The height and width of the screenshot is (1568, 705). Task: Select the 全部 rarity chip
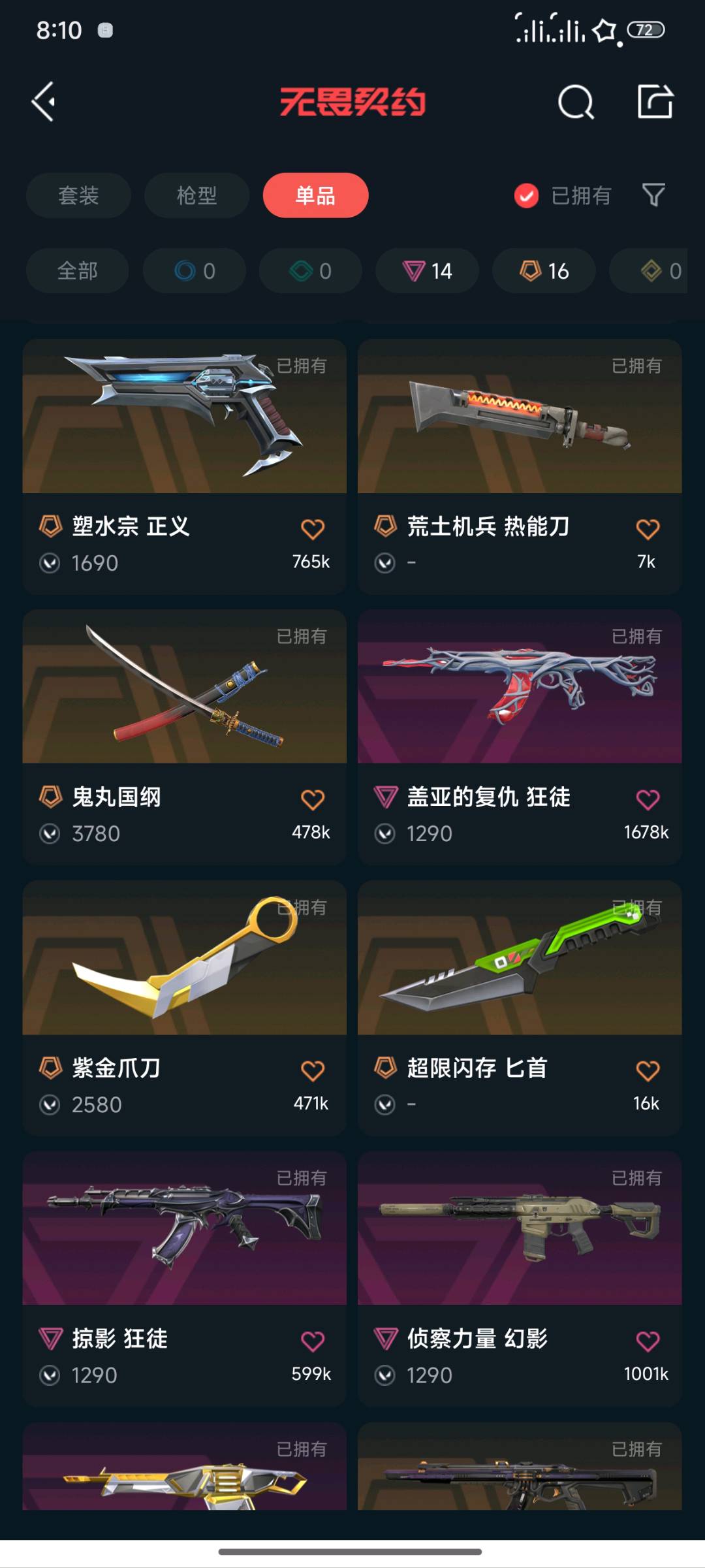point(77,270)
